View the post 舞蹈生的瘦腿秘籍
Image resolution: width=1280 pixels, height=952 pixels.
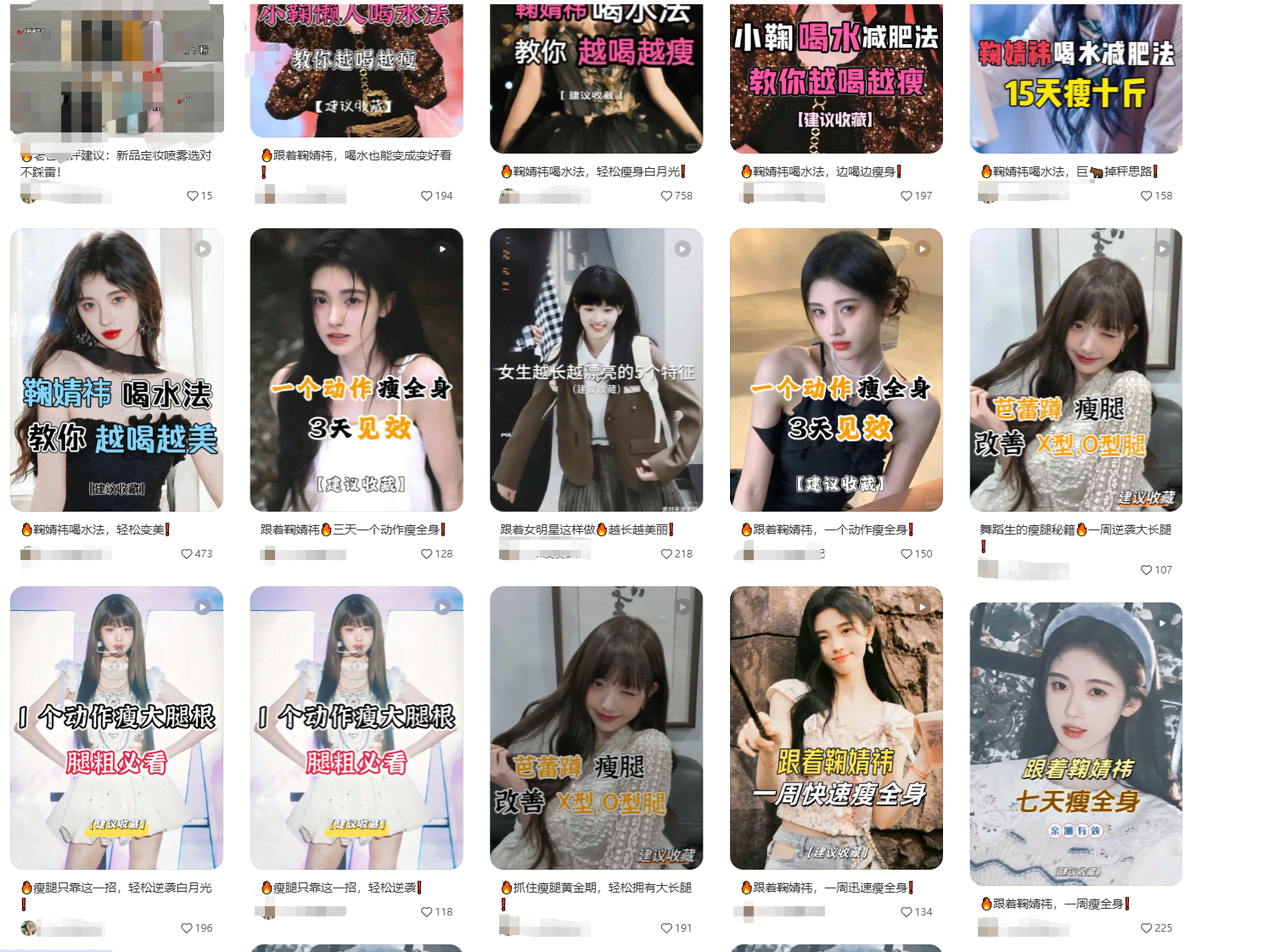tap(1076, 370)
